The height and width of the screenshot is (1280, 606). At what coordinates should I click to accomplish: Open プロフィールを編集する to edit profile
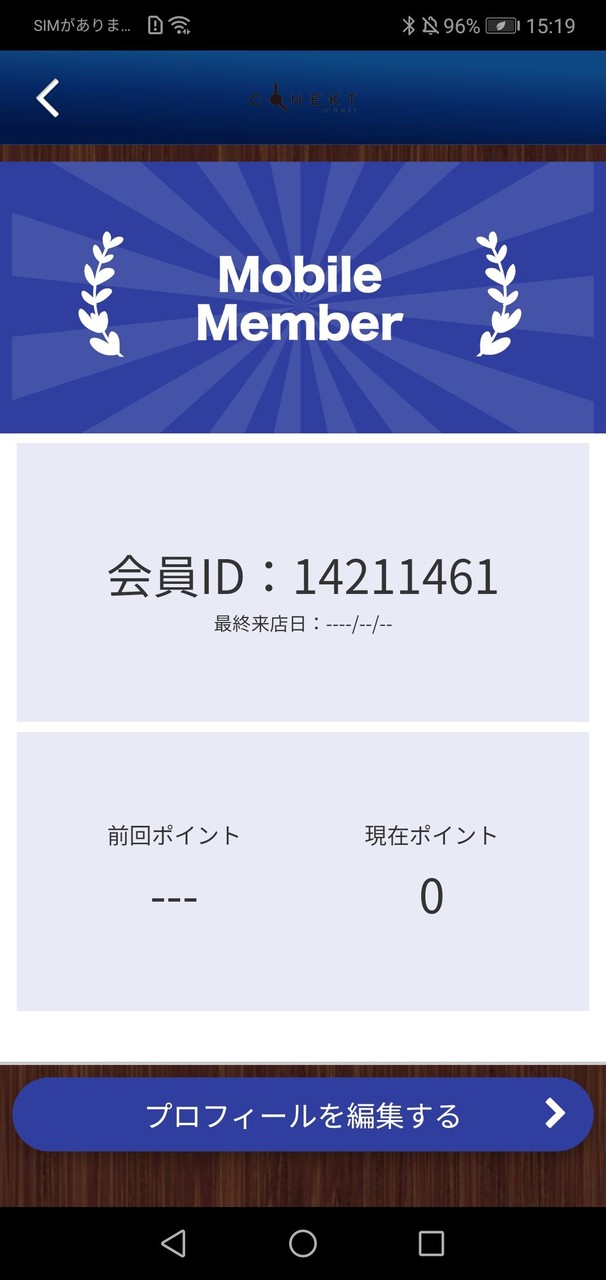click(x=303, y=1114)
